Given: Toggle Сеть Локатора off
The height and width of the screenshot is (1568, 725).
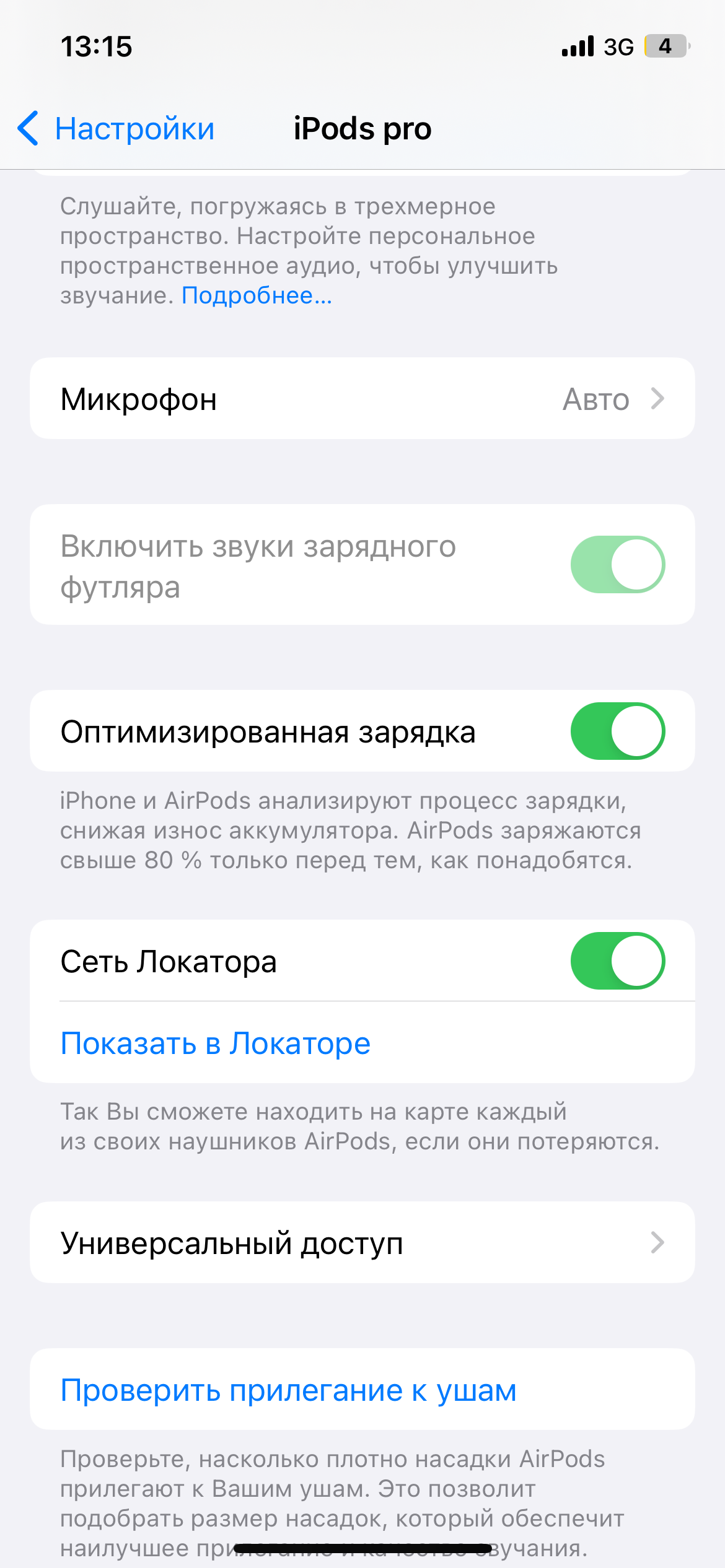Looking at the screenshot, I should (618, 960).
